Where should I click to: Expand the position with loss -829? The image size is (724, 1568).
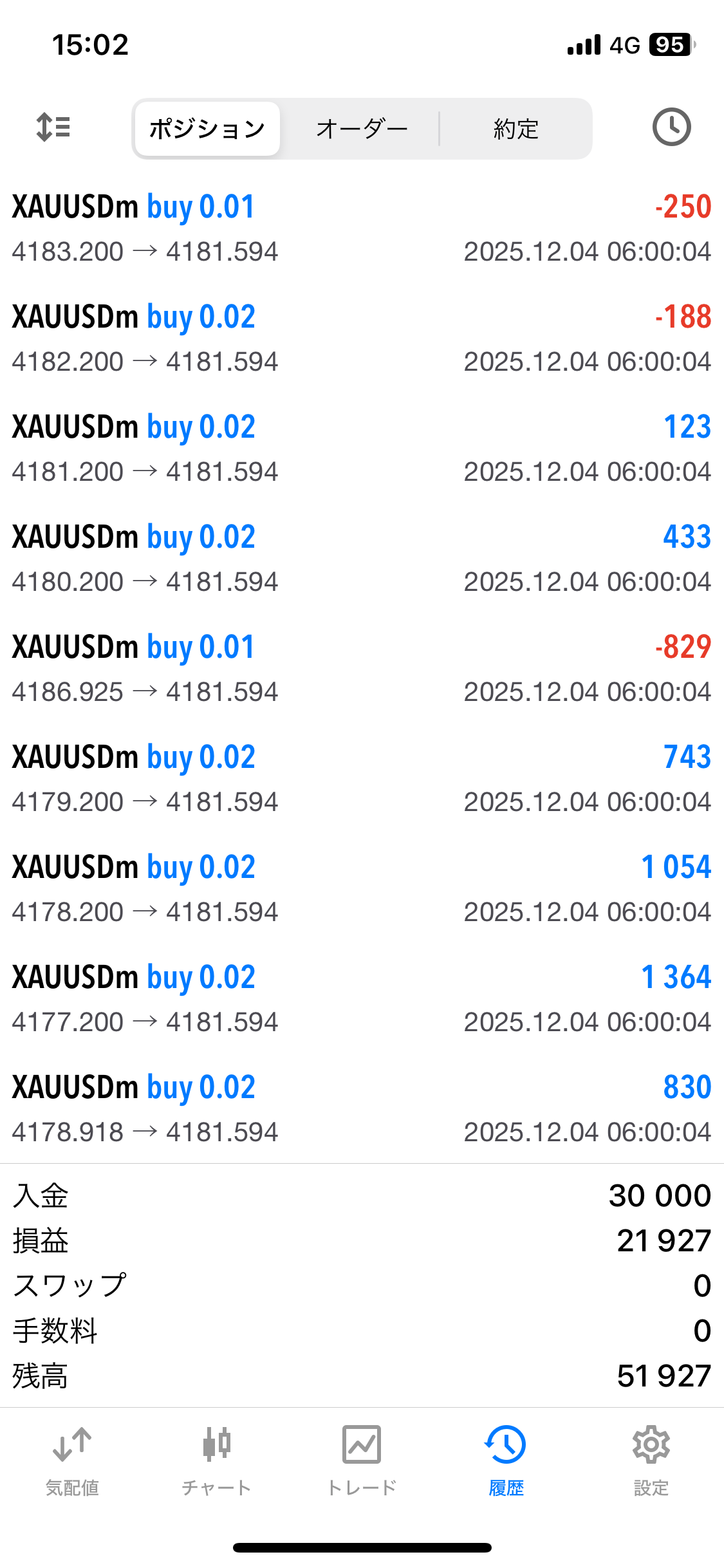(x=362, y=669)
